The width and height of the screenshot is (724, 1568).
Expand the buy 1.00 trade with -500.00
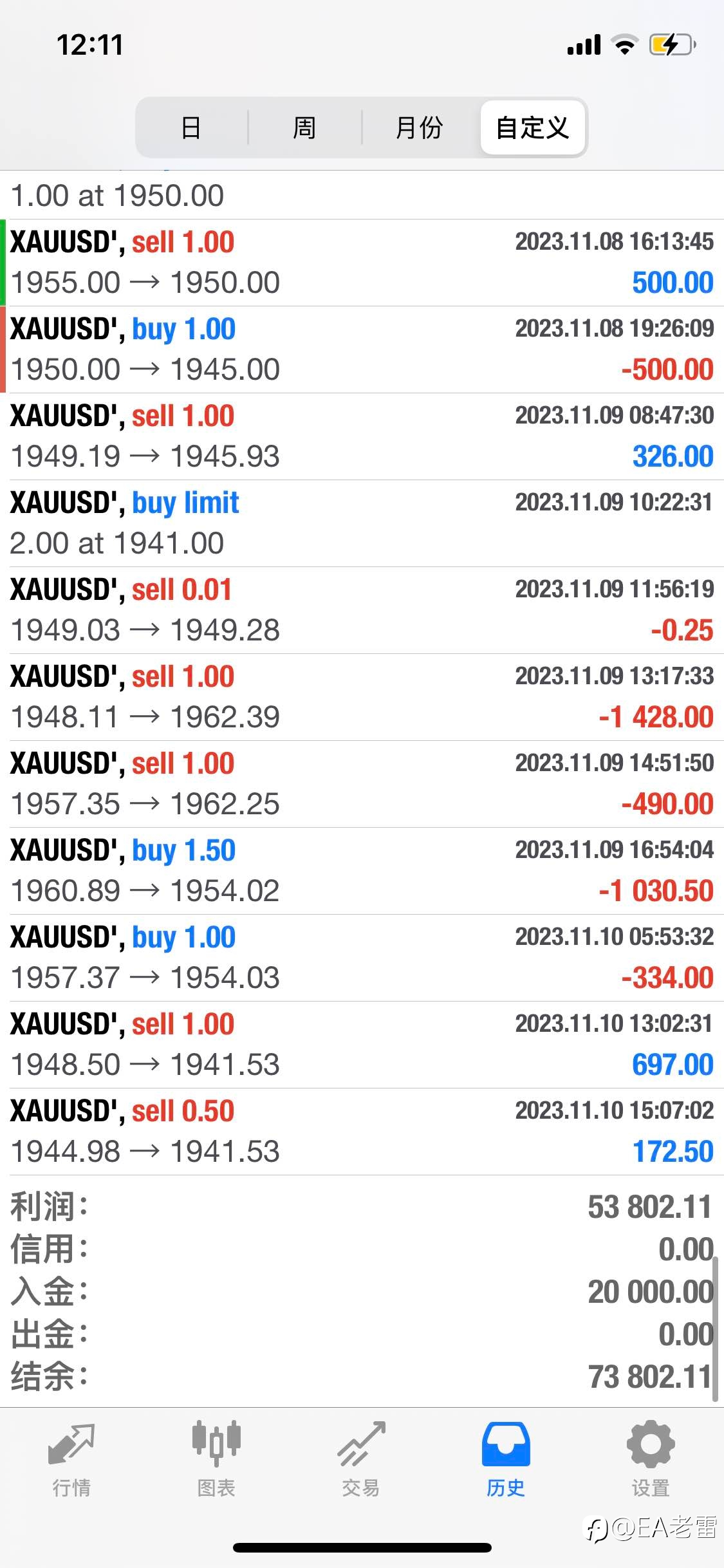click(362, 350)
